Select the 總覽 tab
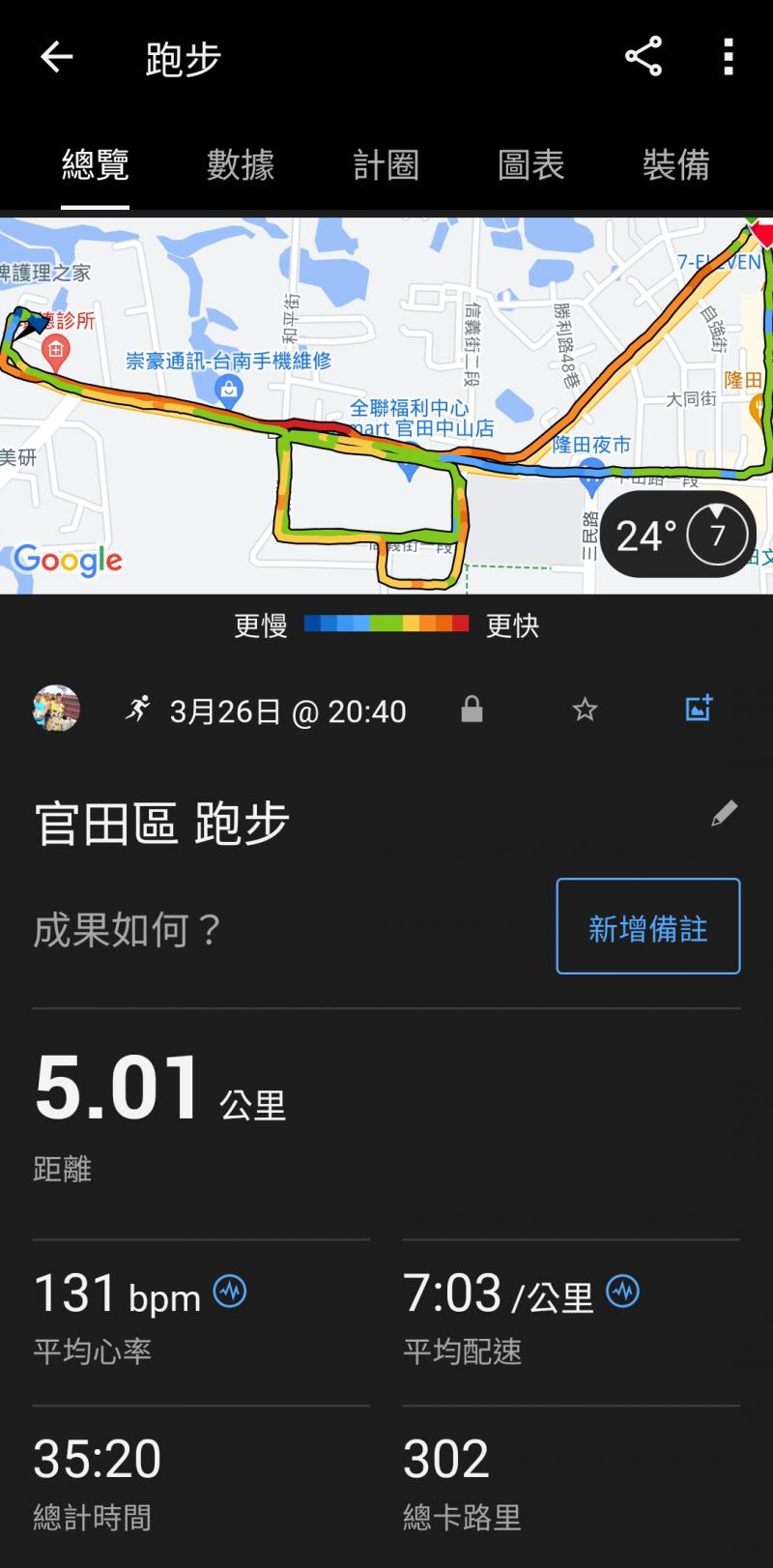 (x=95, y=164)
